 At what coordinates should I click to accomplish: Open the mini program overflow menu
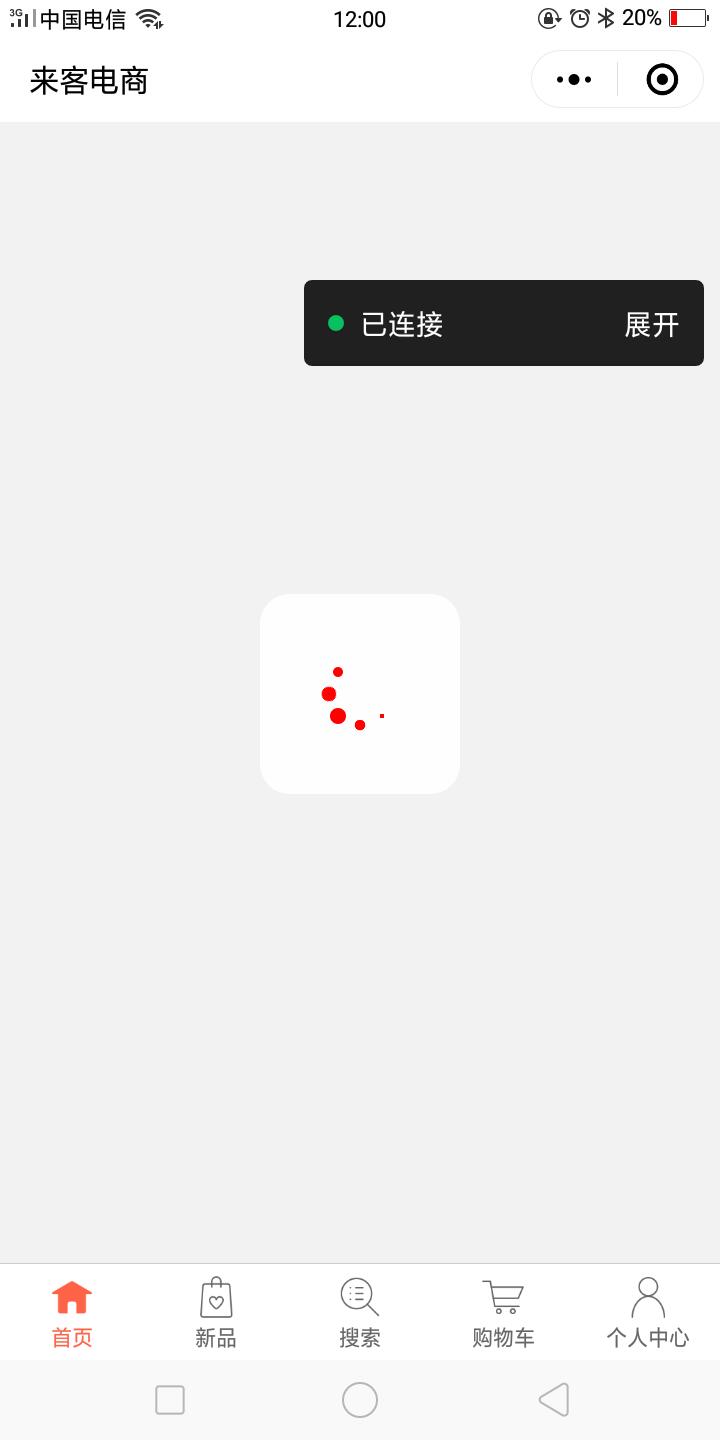(x=574, y=79)
